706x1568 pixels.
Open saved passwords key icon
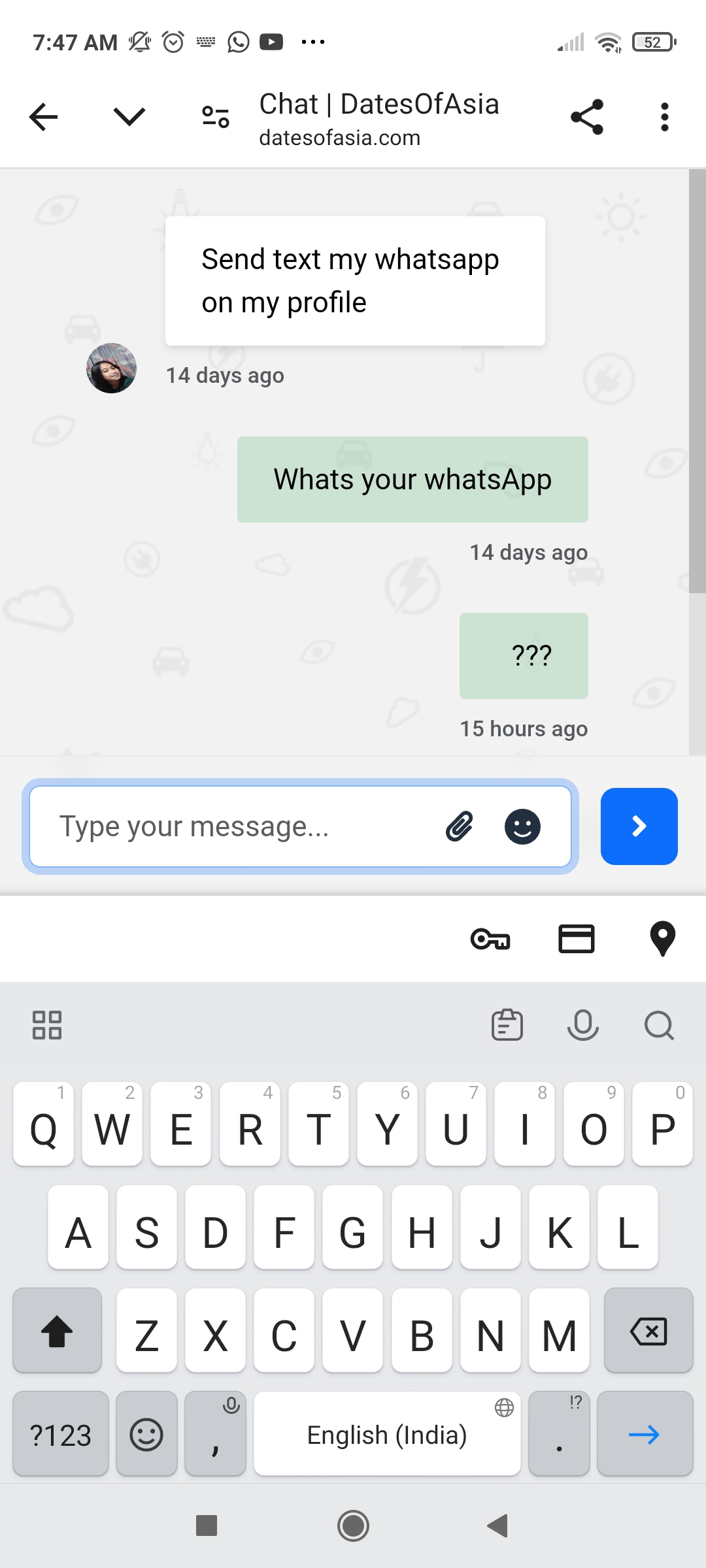(490, 939)
